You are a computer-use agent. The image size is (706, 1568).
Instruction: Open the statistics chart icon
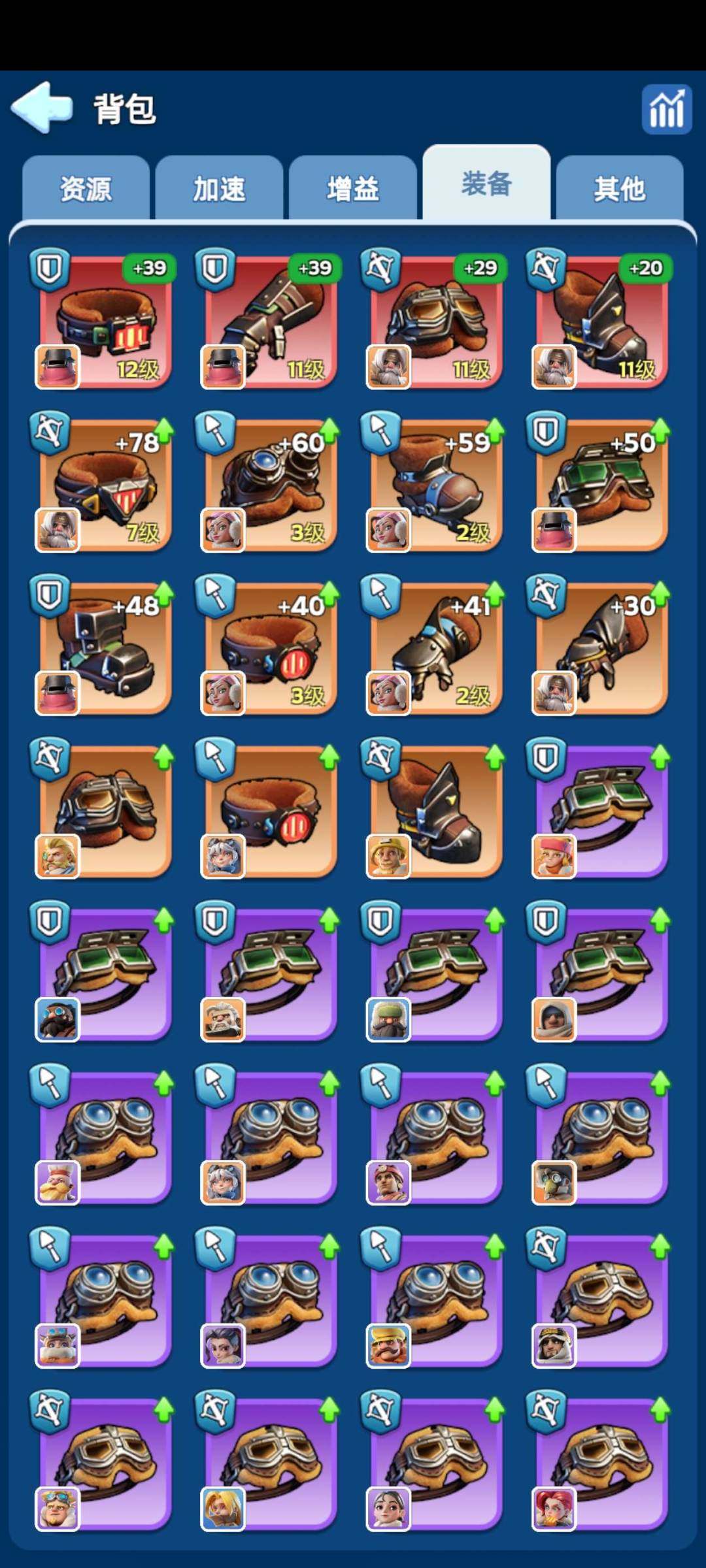[666, 109]
